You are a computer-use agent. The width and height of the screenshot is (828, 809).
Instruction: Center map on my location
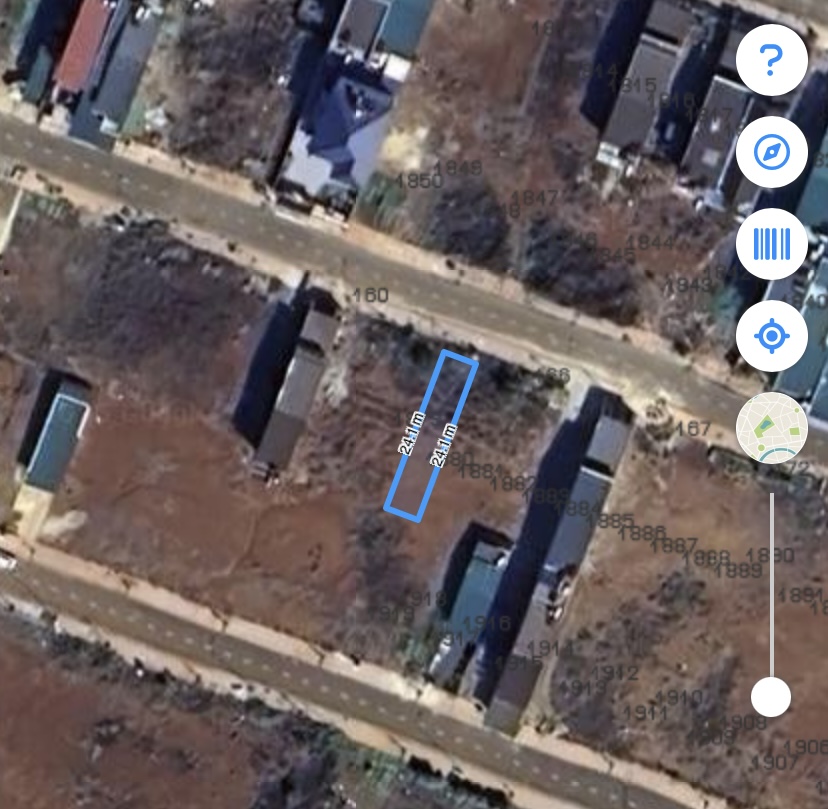771,336
